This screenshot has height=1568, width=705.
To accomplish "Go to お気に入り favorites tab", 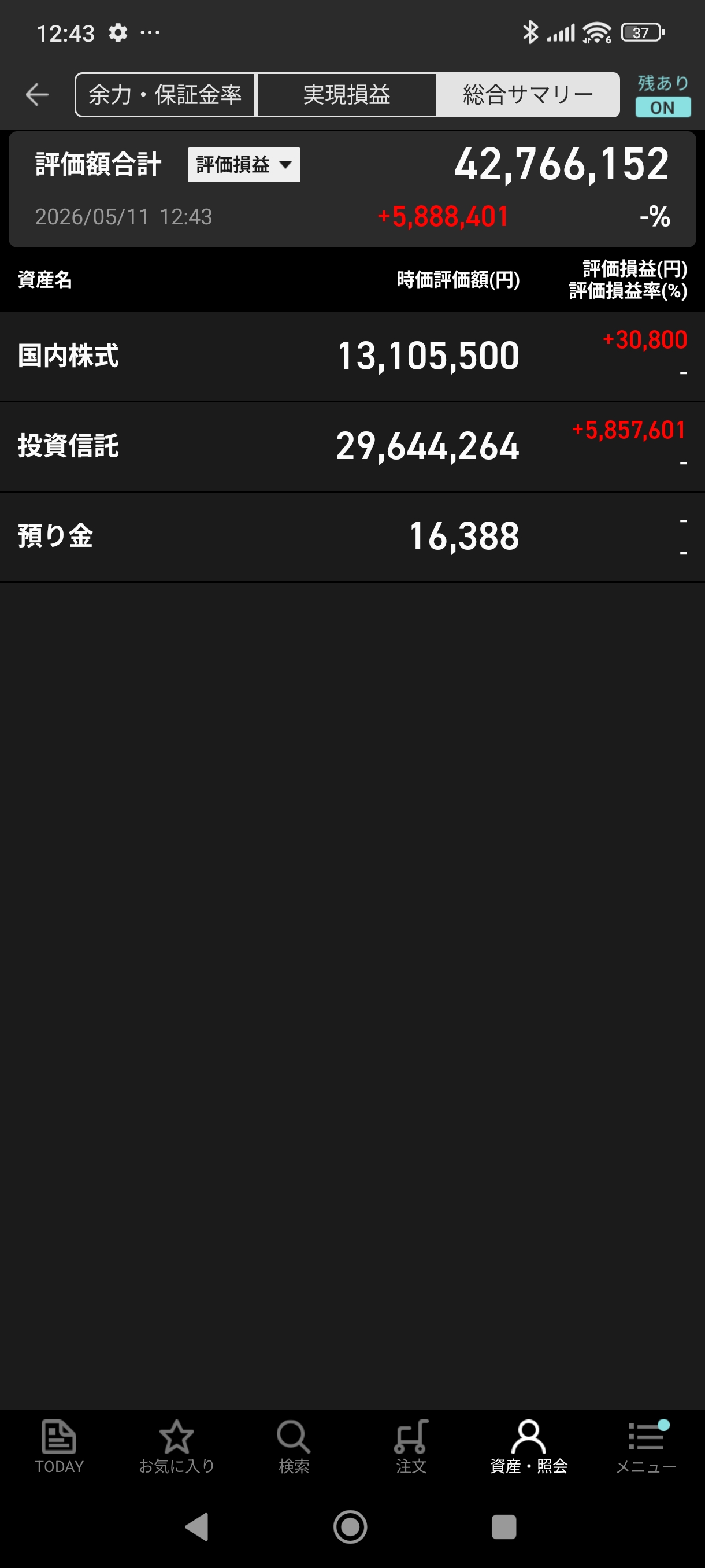I will tap(176, 1447).
